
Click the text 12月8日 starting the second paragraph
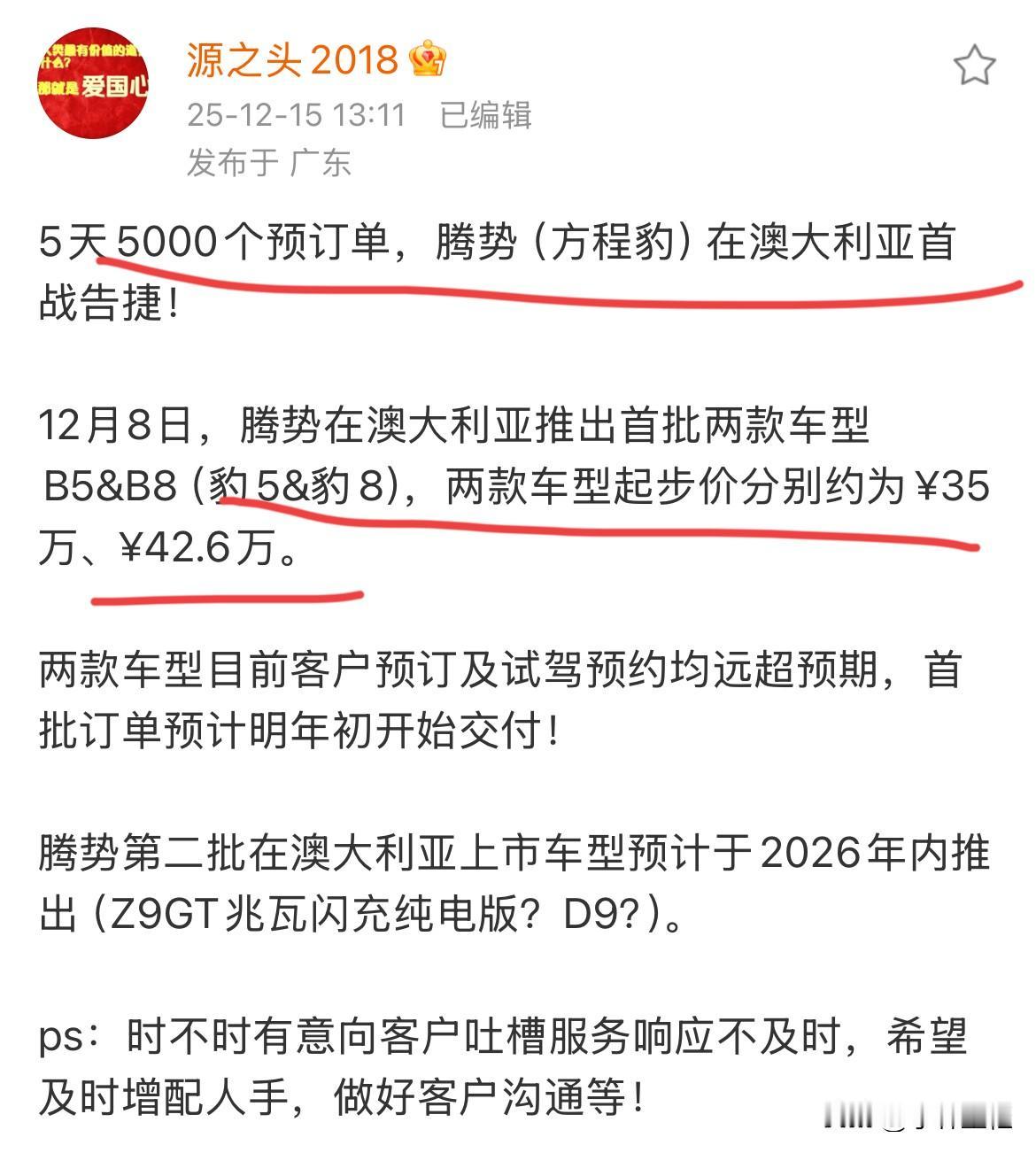click(97, 425)
